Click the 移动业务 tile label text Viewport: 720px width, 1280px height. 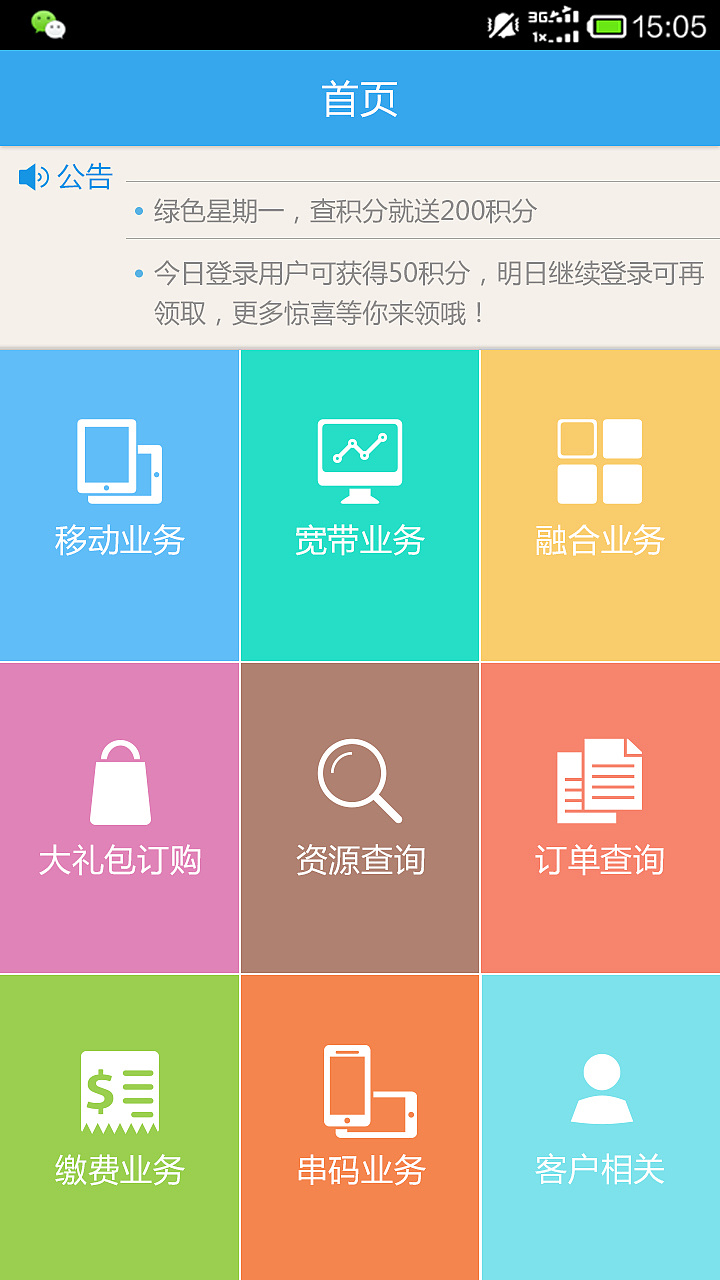[119, 540]
